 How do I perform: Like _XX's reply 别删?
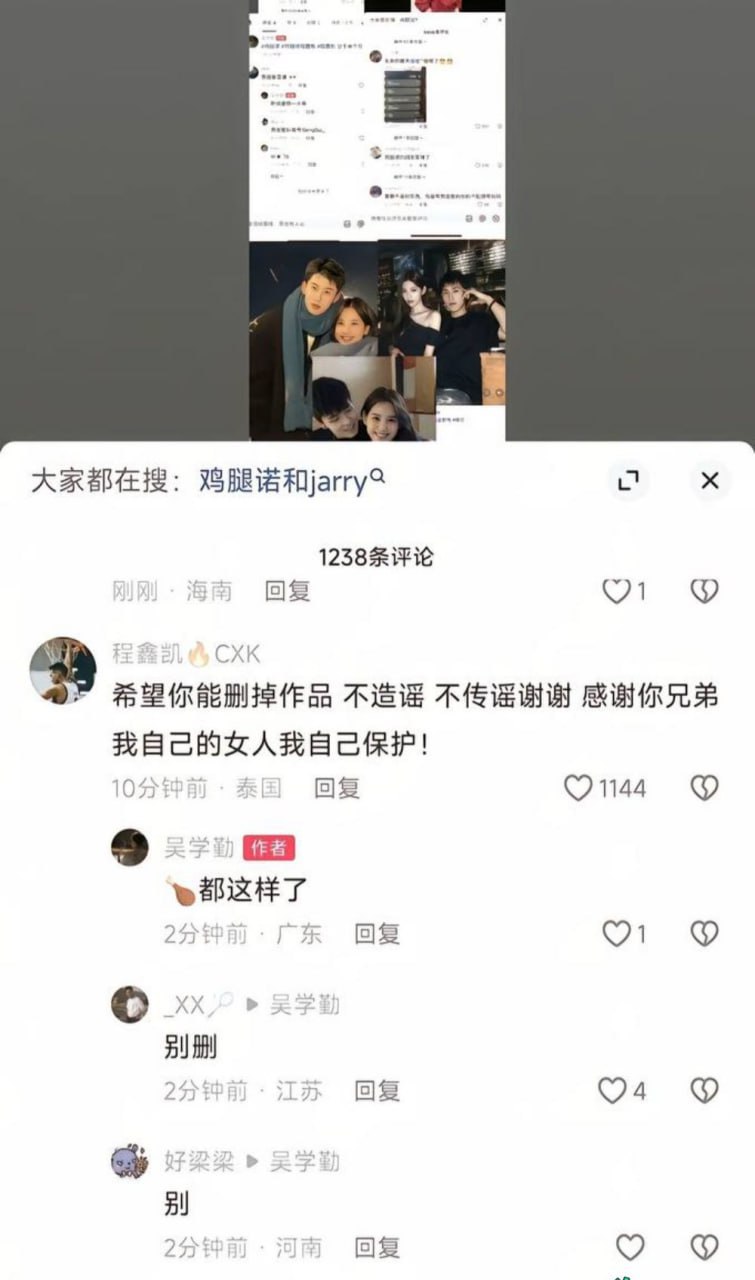tap(622, 1090)
